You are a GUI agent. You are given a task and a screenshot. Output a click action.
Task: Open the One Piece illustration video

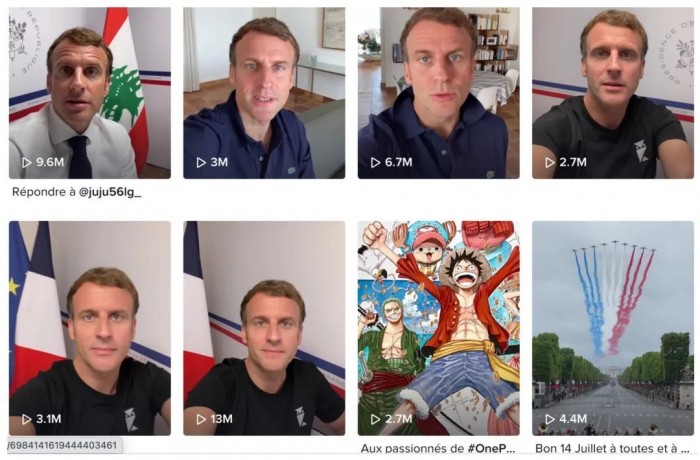point(439,328)
